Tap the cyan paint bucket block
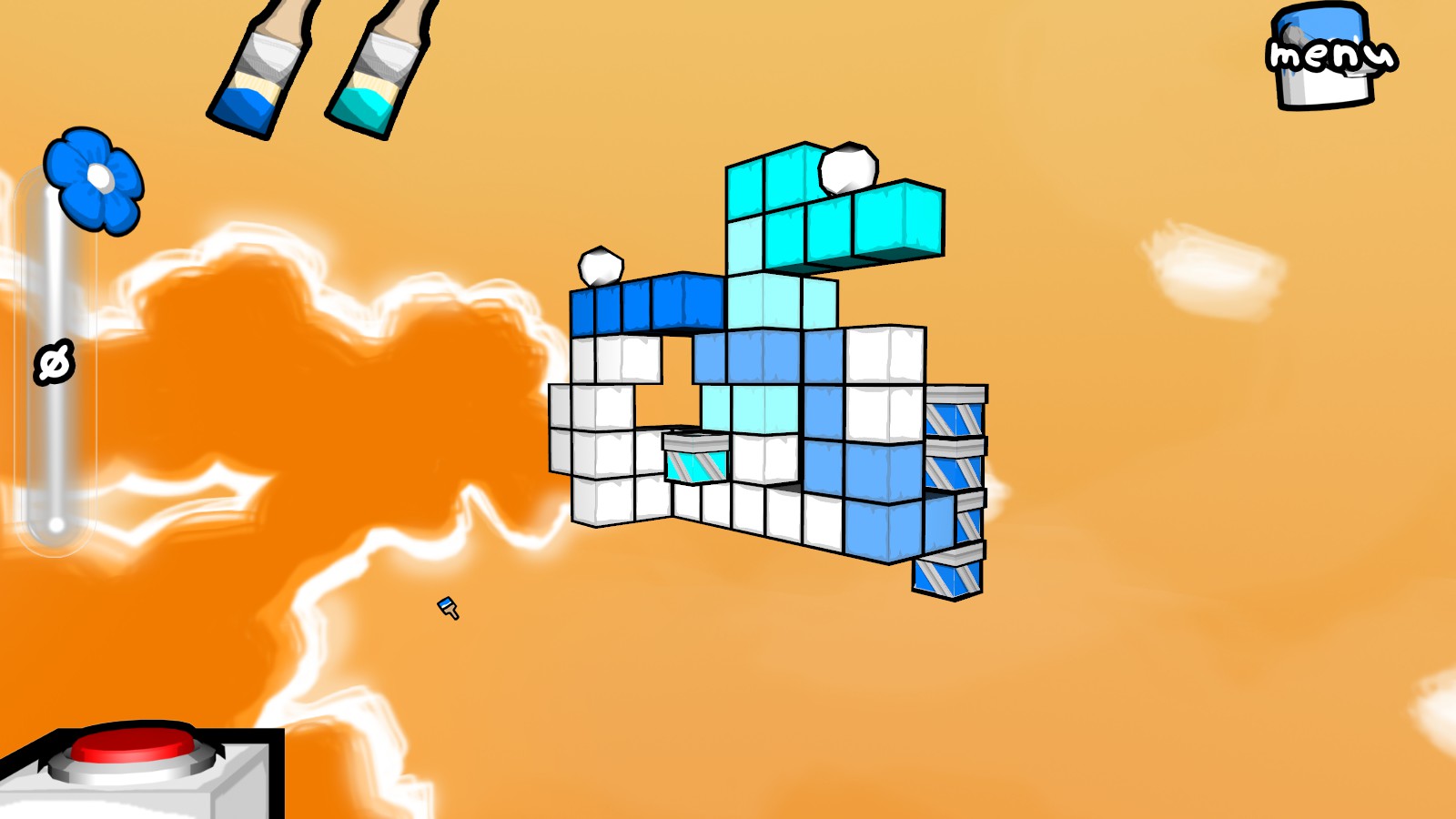 point(695,458)
